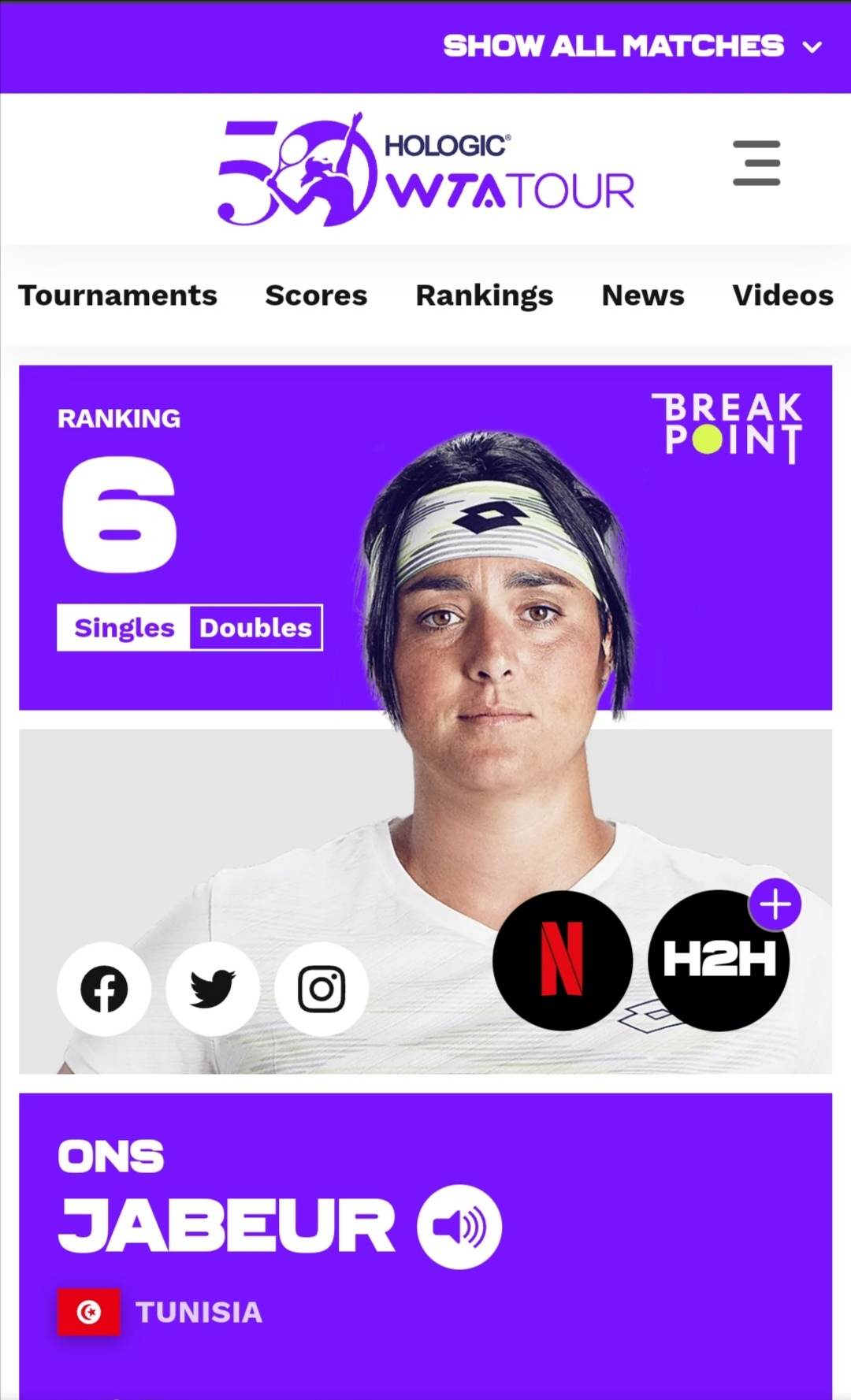This screenshot has height=1400, width=851.
Task: Open the hamburger menu
Action: tap(756, 163)
